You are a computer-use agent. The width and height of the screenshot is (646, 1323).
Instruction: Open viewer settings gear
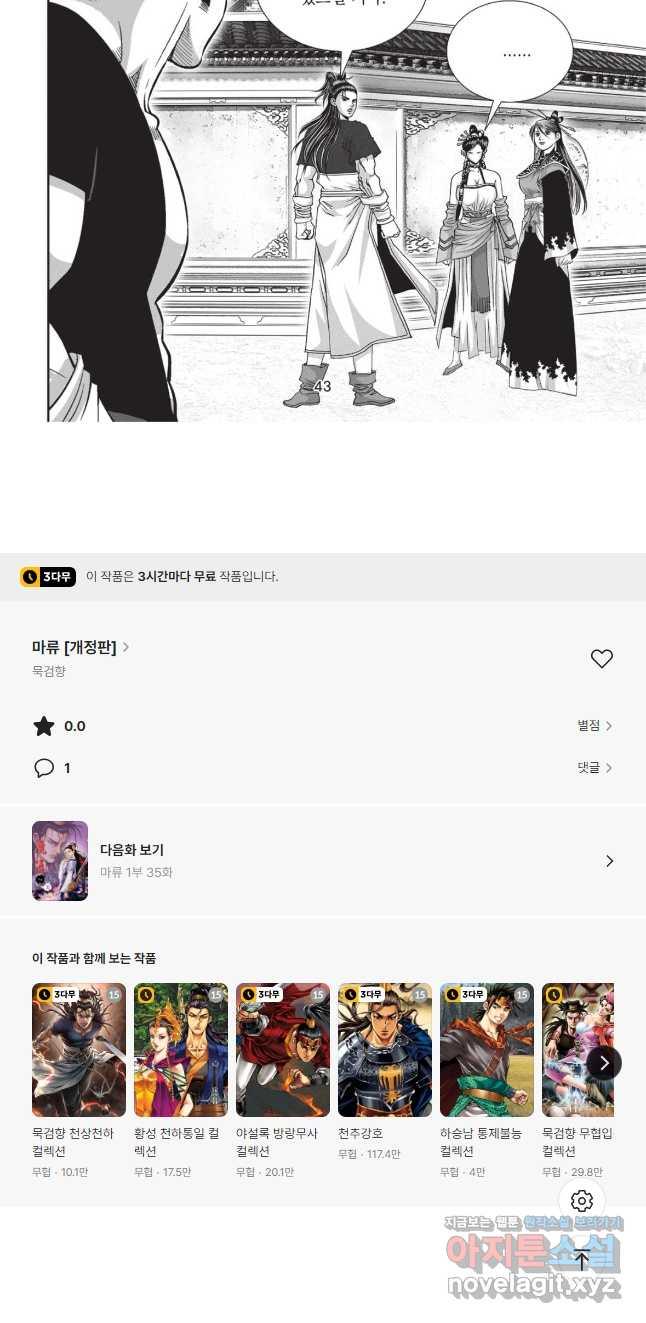point(582,1201)
